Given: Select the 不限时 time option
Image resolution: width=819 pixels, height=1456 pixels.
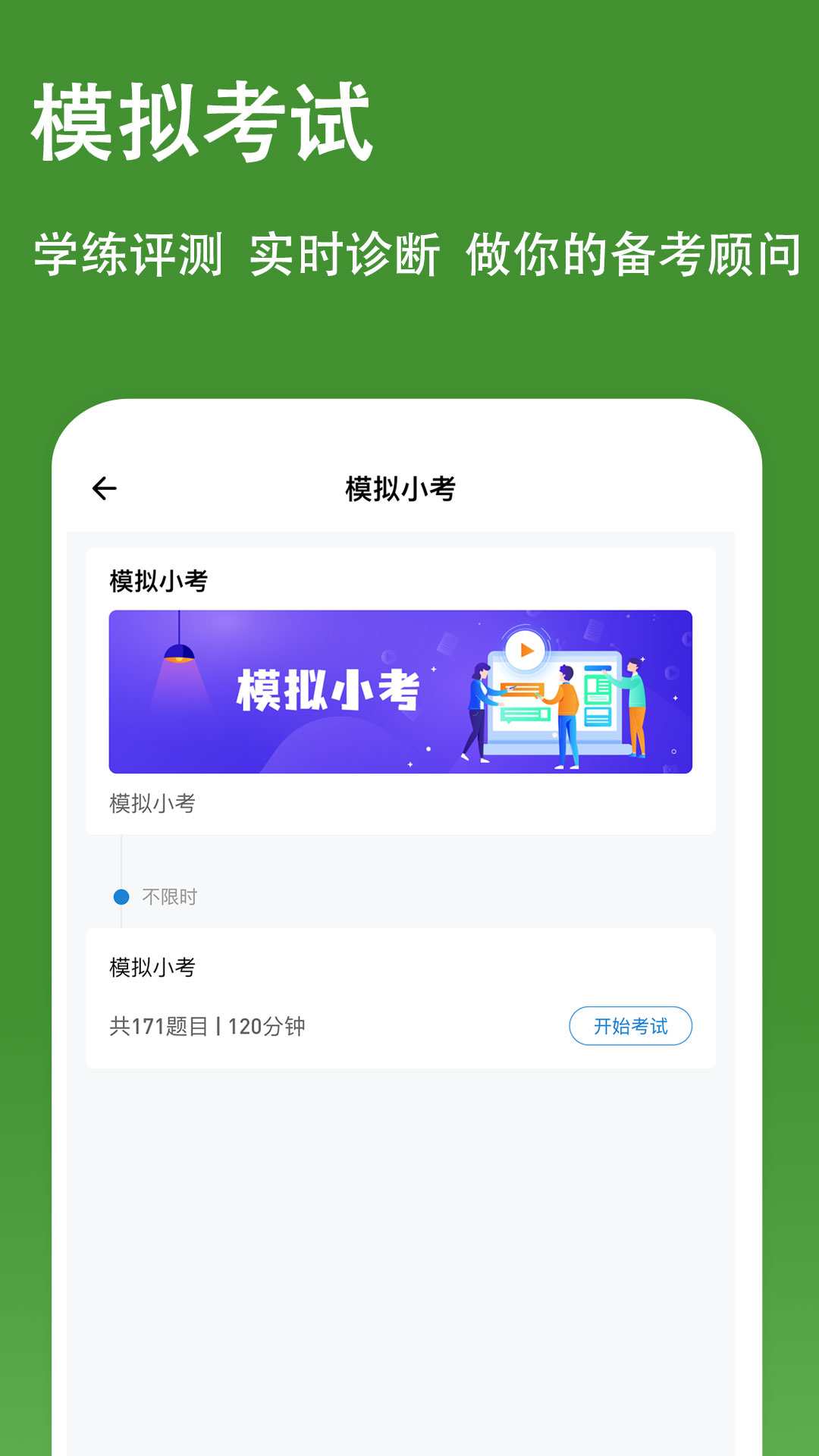Looking at the screenshot, I should point(168,896).
